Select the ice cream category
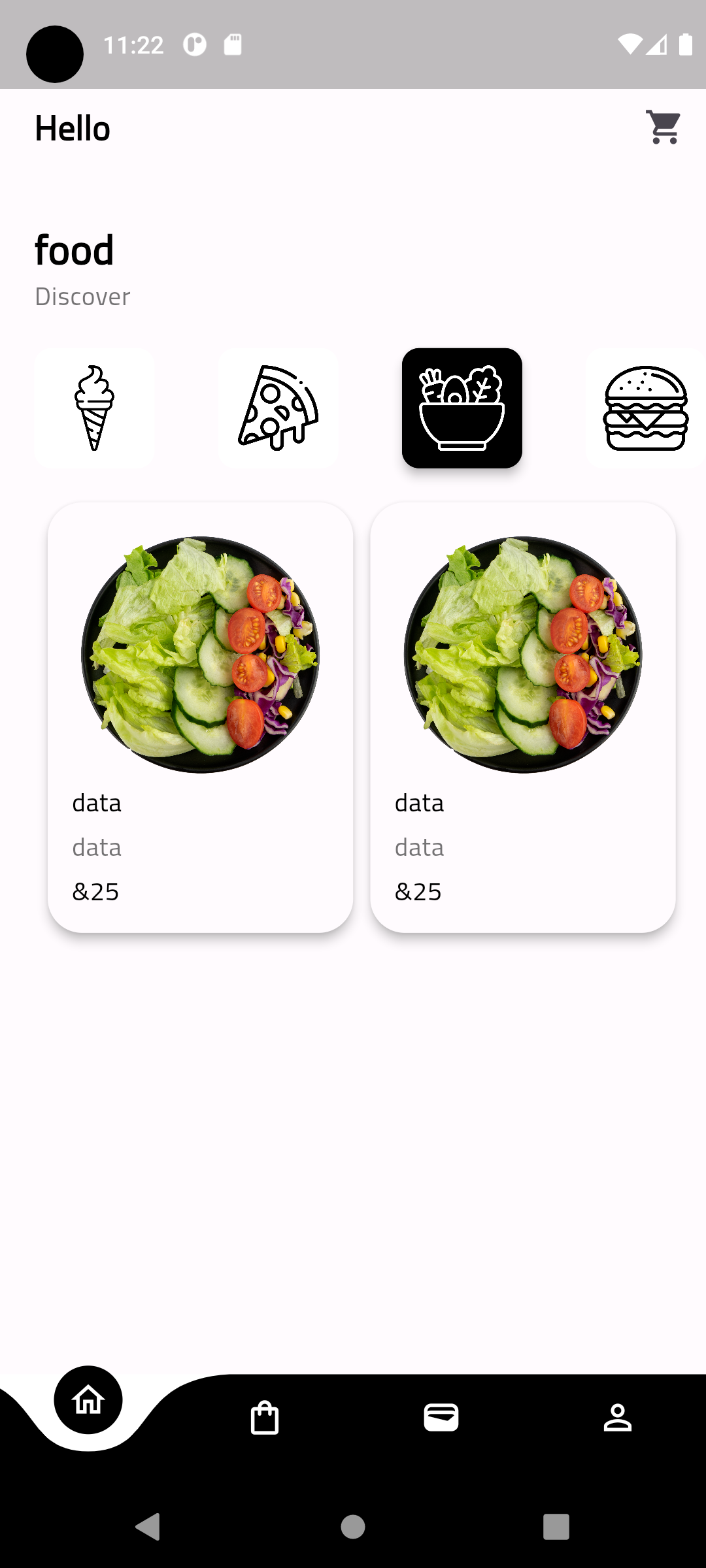Viewport: 706px width, 1568px height. pyautogui.click(x=94, y=408)
